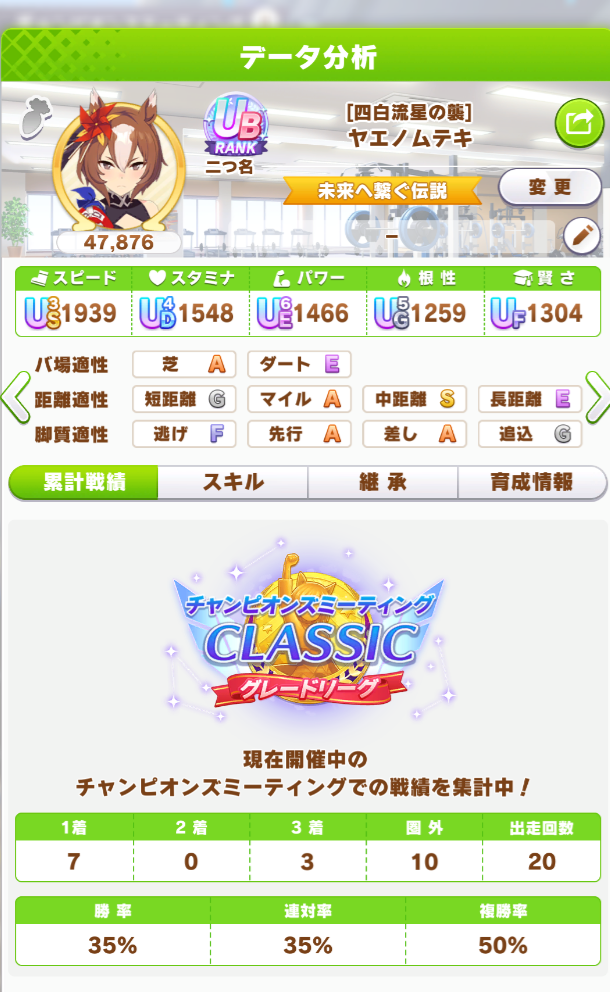The width and height of the screenshot is (610, 992).
Task: Tap the 変更 button
Action: pos(550,187)
